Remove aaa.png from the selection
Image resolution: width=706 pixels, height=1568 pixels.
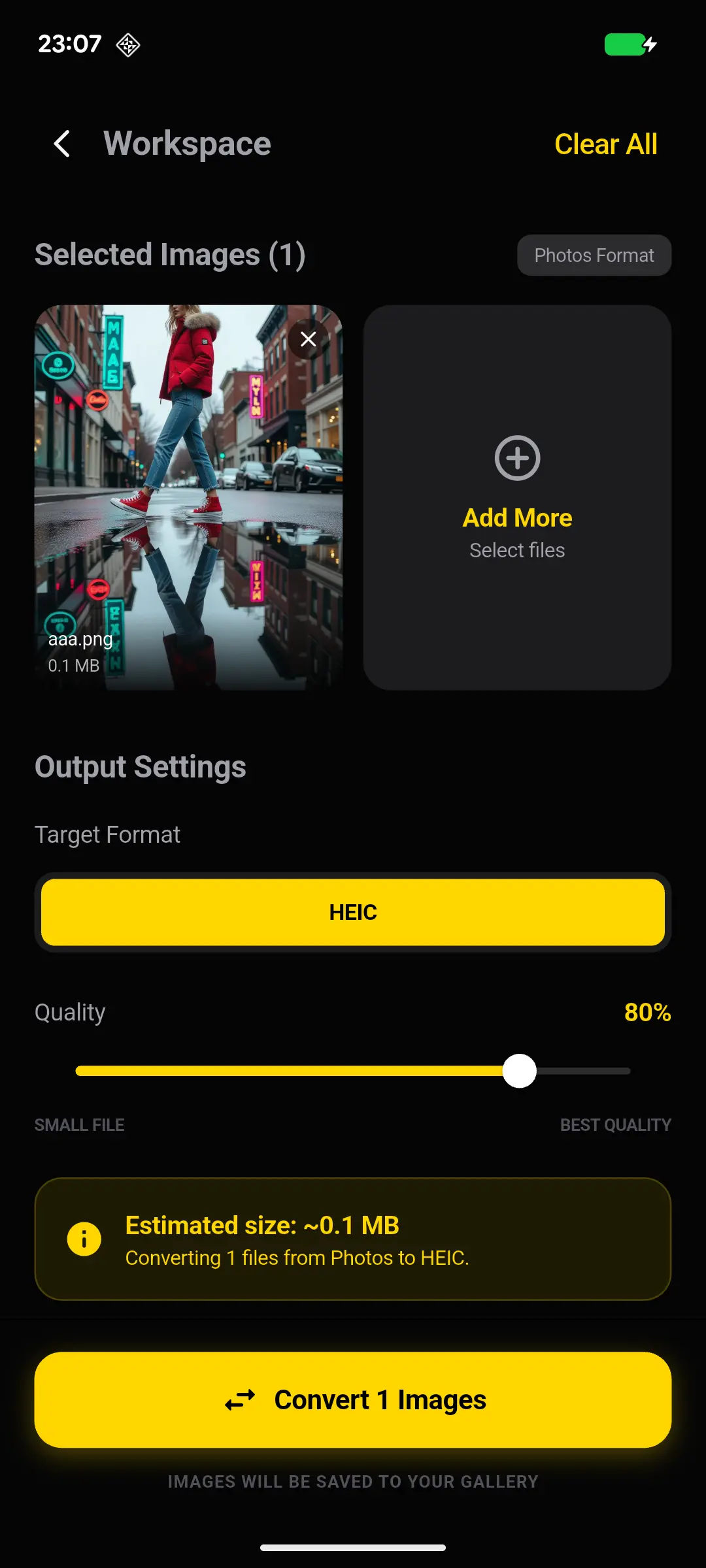tap(308, 339)
